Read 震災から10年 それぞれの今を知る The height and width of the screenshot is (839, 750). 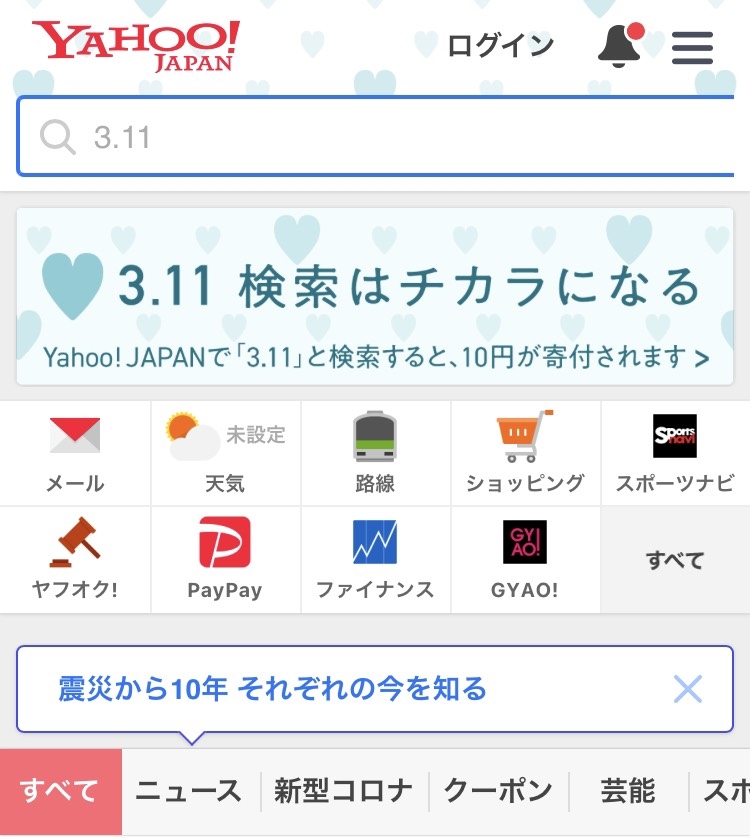[272, 689]
